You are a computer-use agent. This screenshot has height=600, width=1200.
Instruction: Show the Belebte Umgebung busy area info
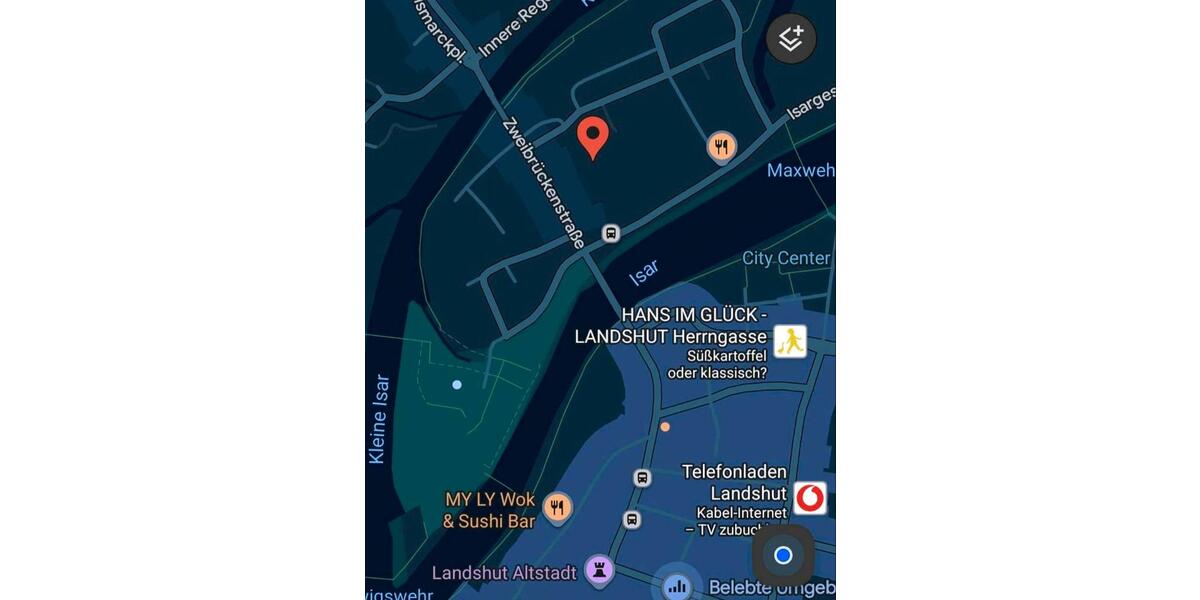677,586
